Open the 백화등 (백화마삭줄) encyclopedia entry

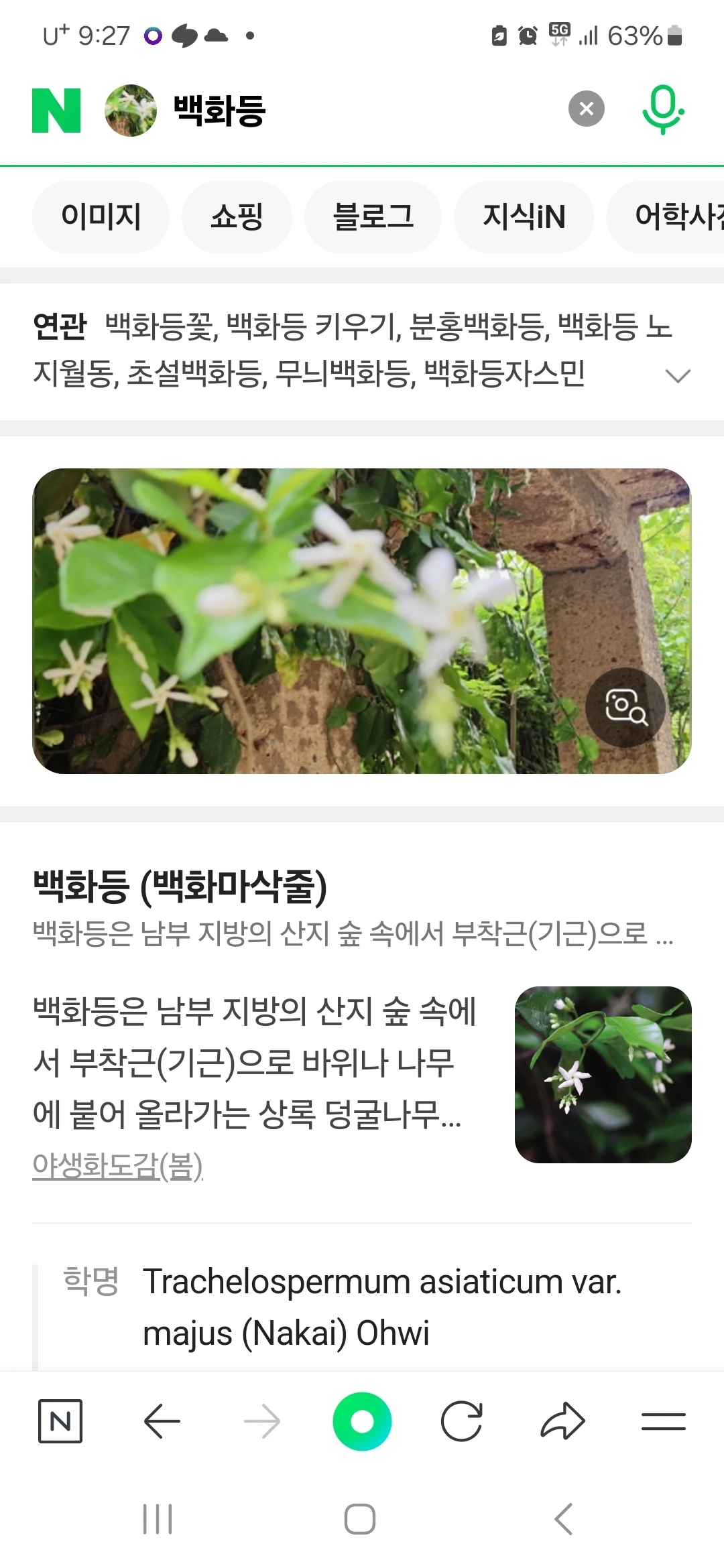[180, 885]
